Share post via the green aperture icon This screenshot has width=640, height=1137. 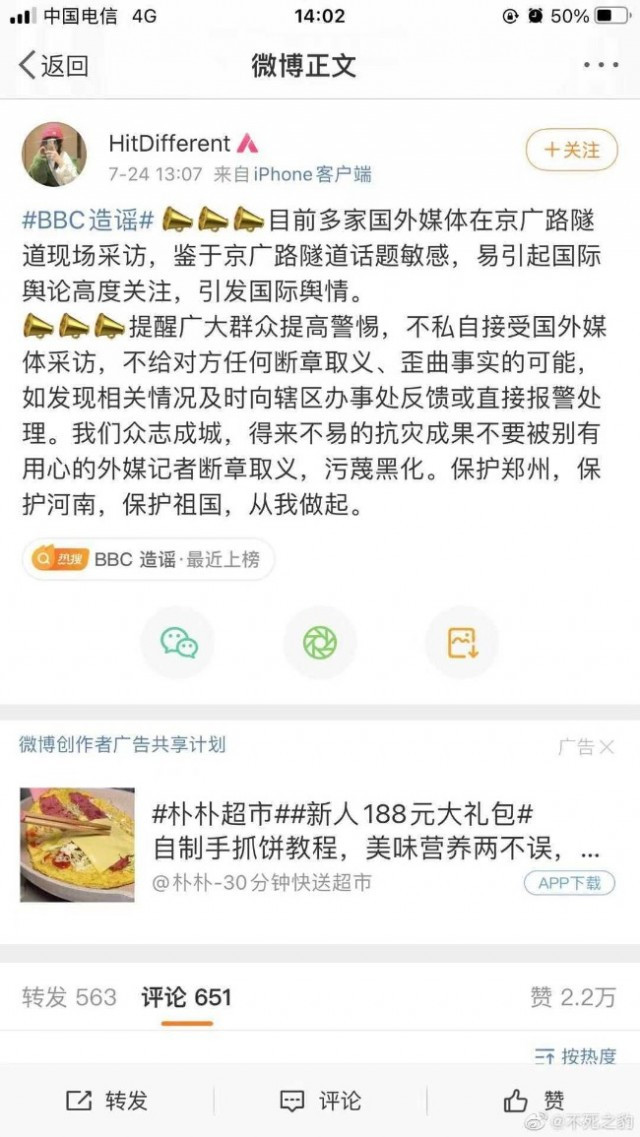[320, 642]
